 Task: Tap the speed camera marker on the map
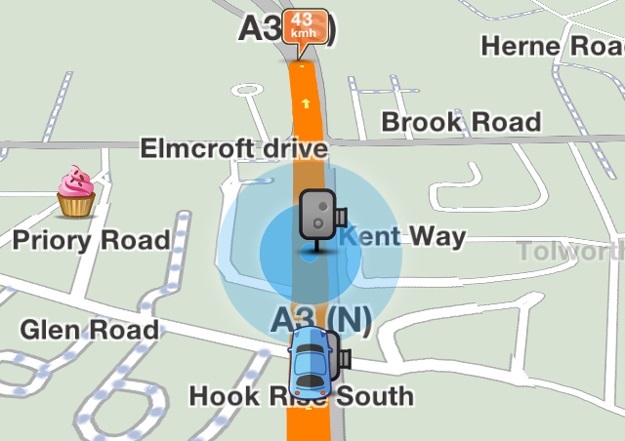pyautogui.click(x=322, y=213)
